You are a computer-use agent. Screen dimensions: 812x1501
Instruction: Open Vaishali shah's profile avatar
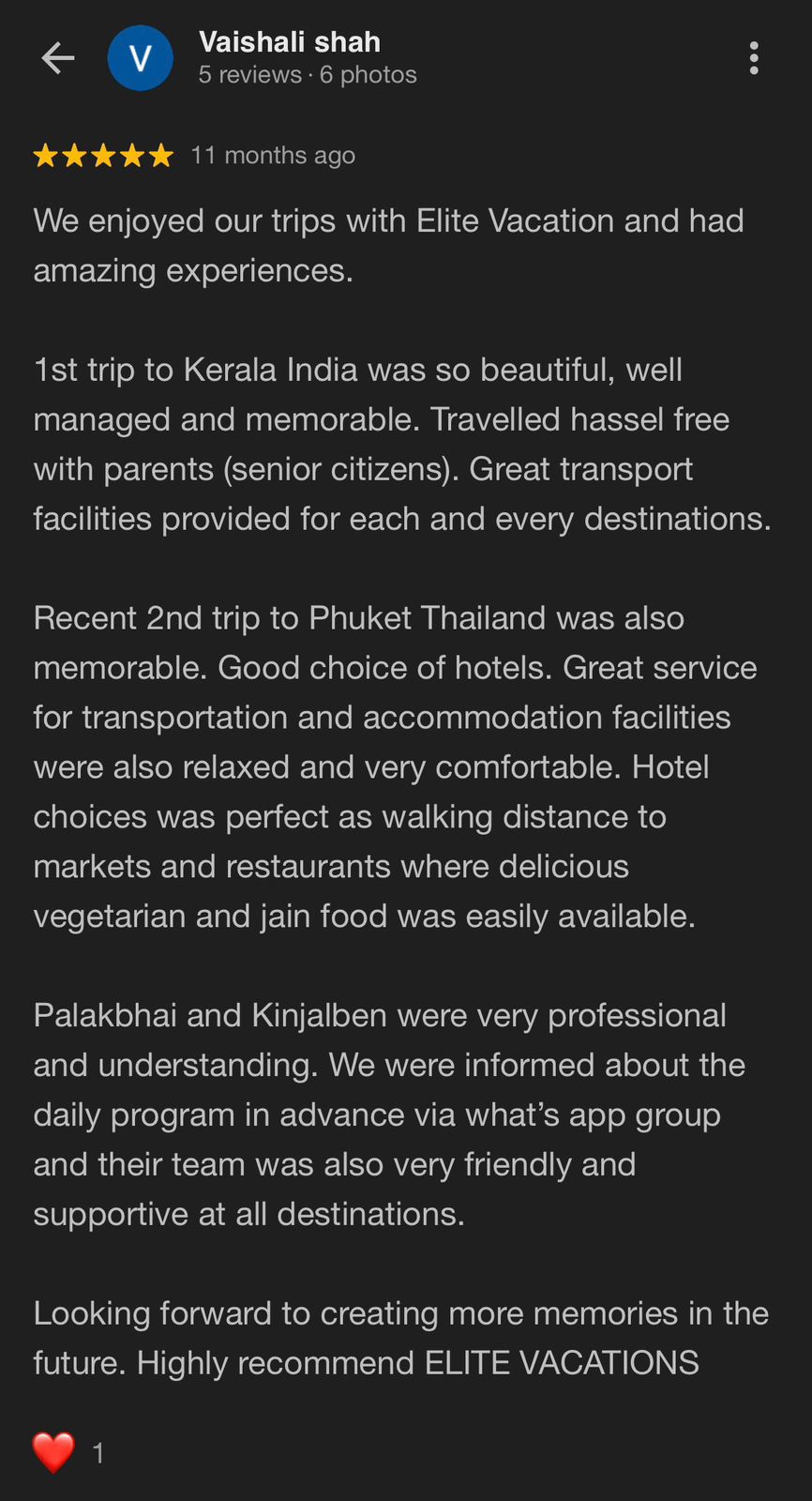click(141, 58)
